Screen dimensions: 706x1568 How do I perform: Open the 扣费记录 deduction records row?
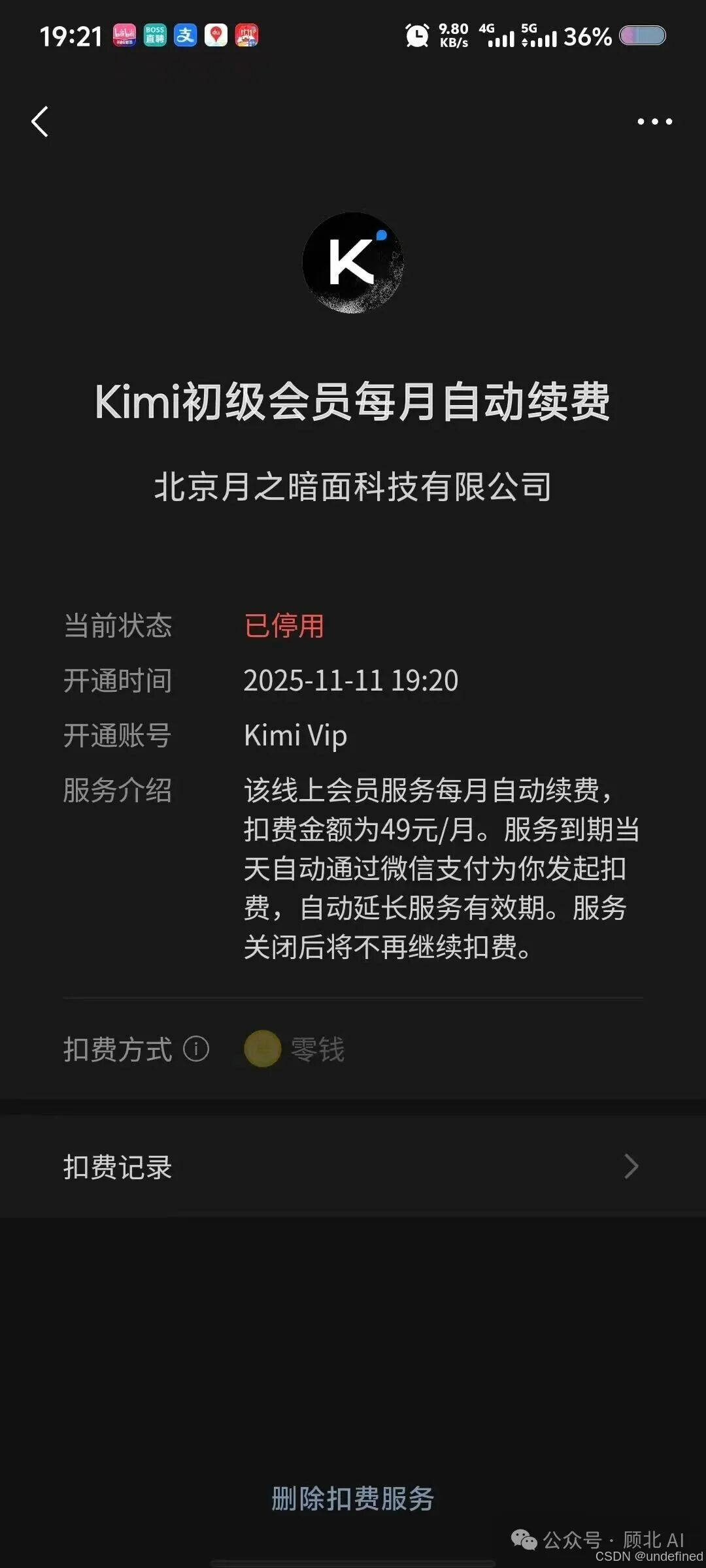coord(118,1167)
